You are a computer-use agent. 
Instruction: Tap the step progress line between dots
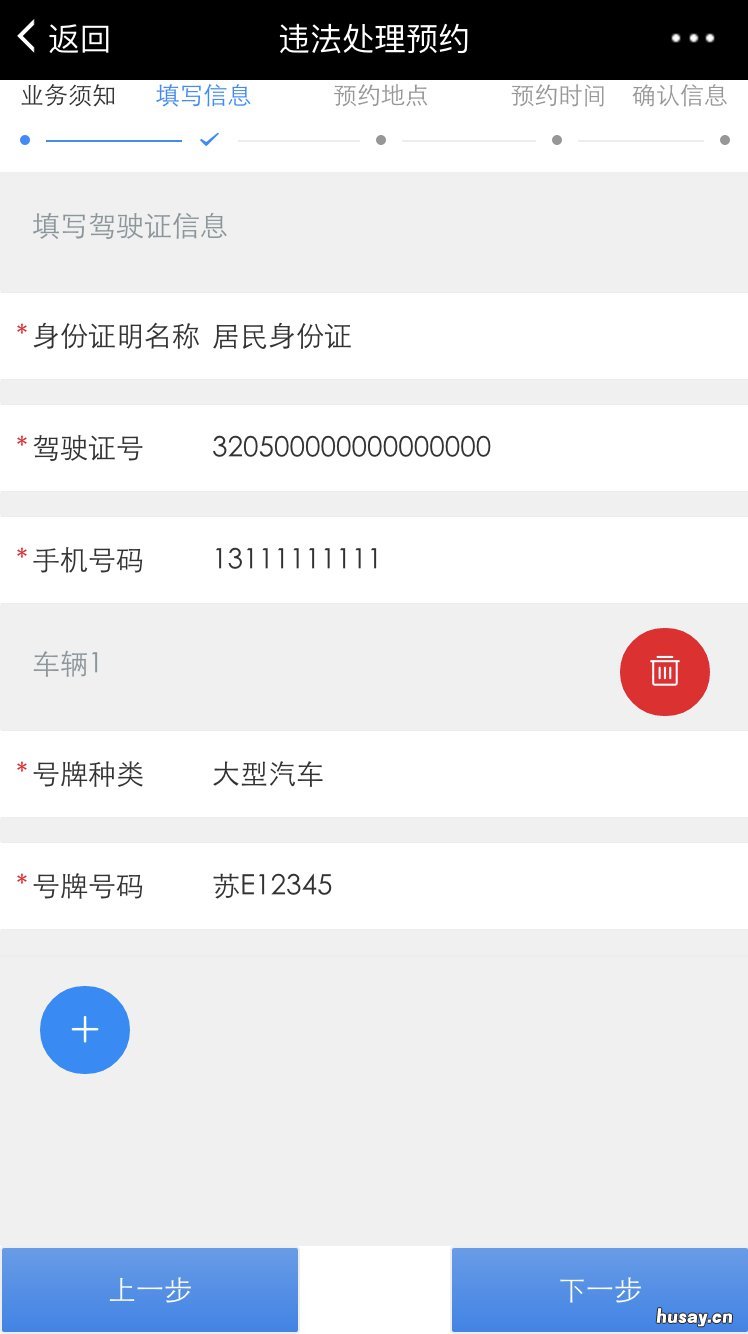(115, 139)
